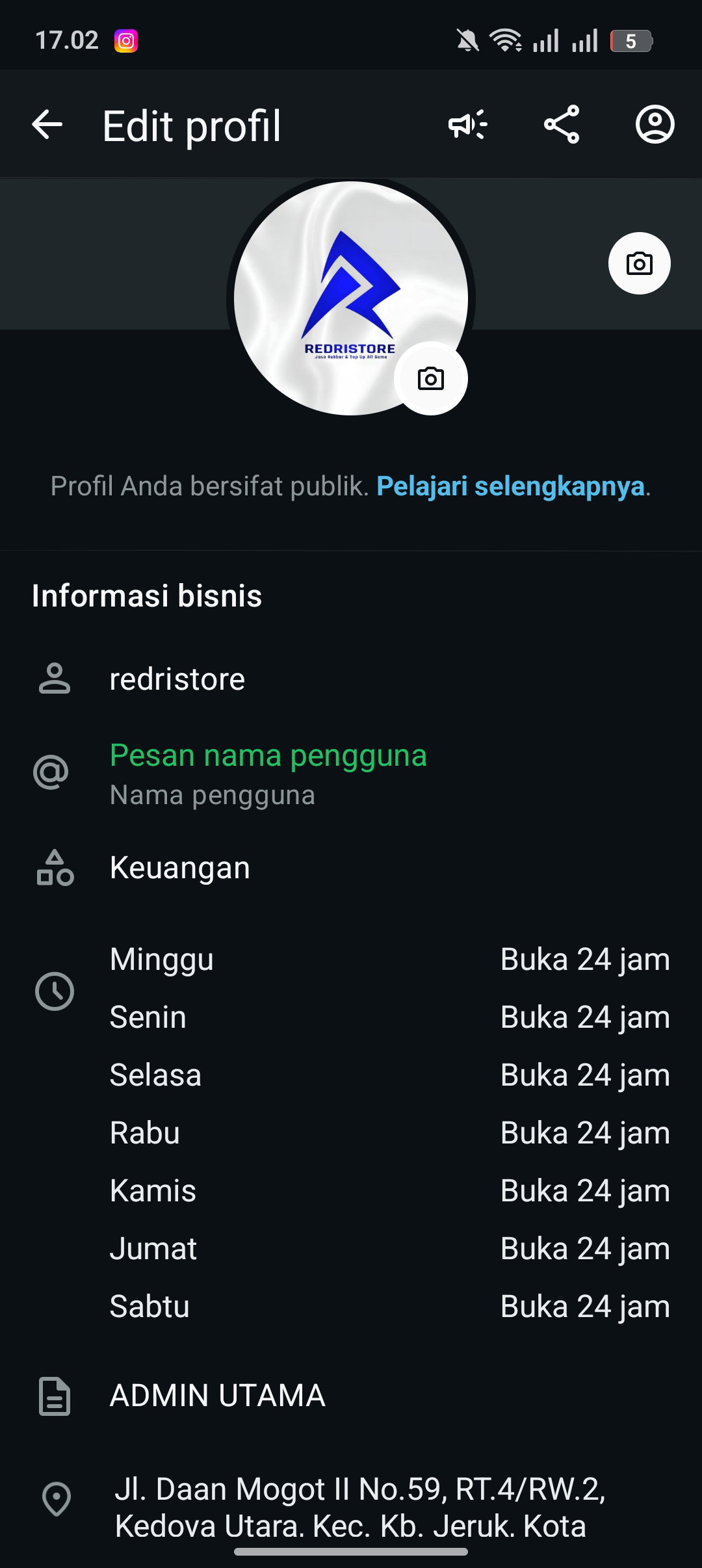This screenshot has height=1568, width=702.
Task: Edit the Buka 24 jam business hours
Action: (x=351, y=1132)
